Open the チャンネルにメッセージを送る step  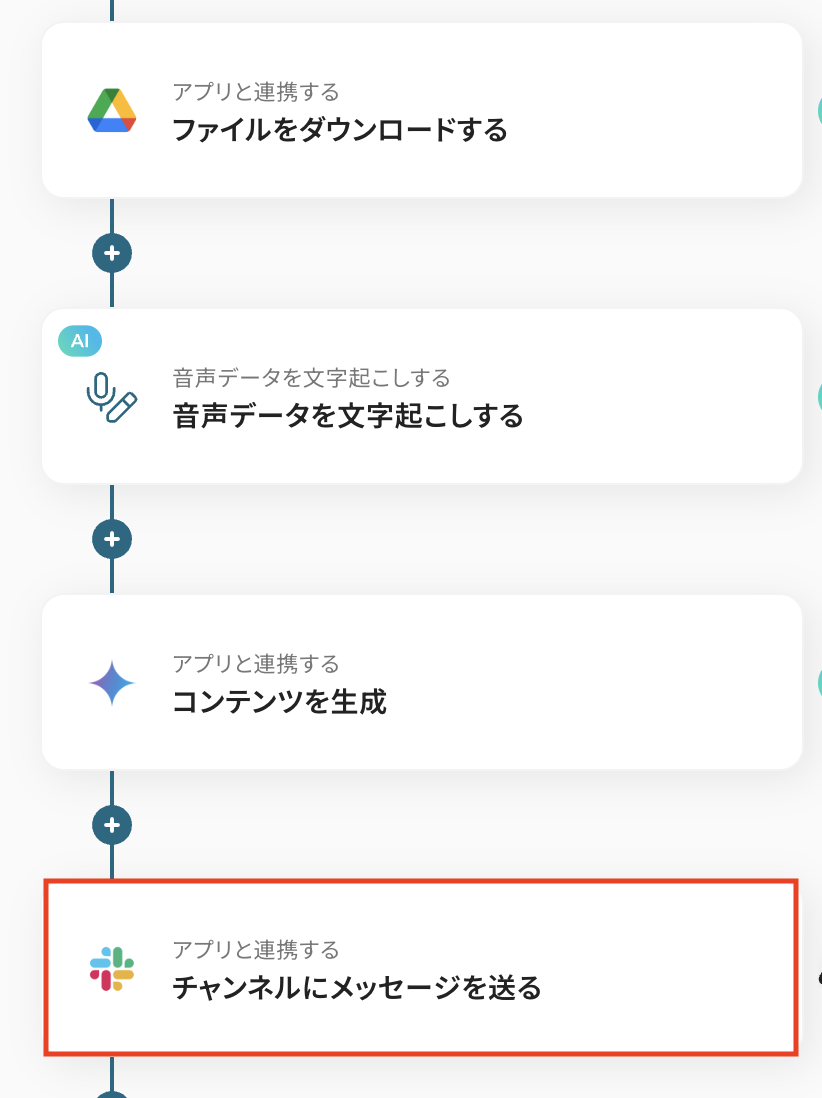tap(421, 968)
